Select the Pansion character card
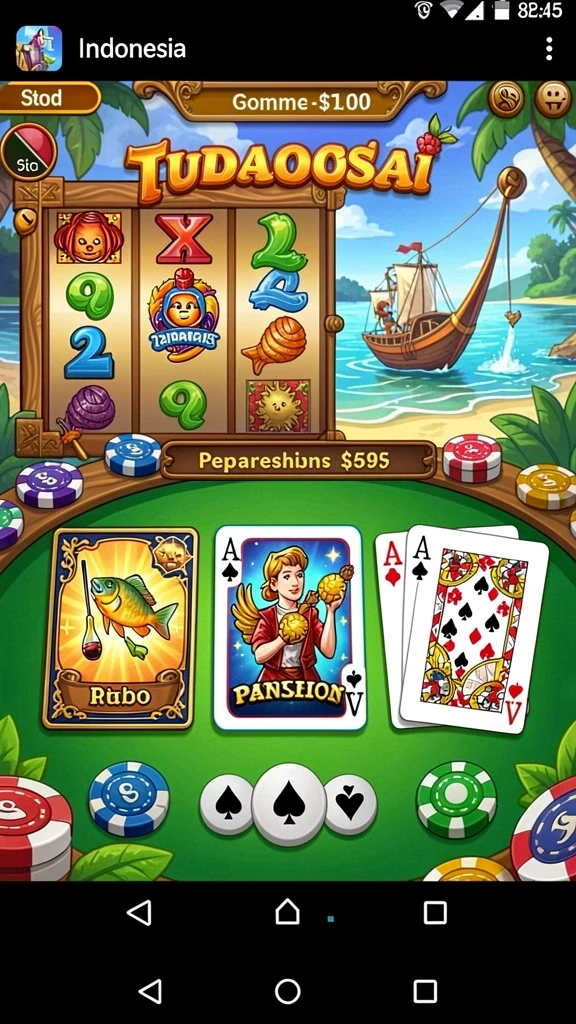This screenshot has height=1024, width=576. pyautogui.click(x=290, y=628)
